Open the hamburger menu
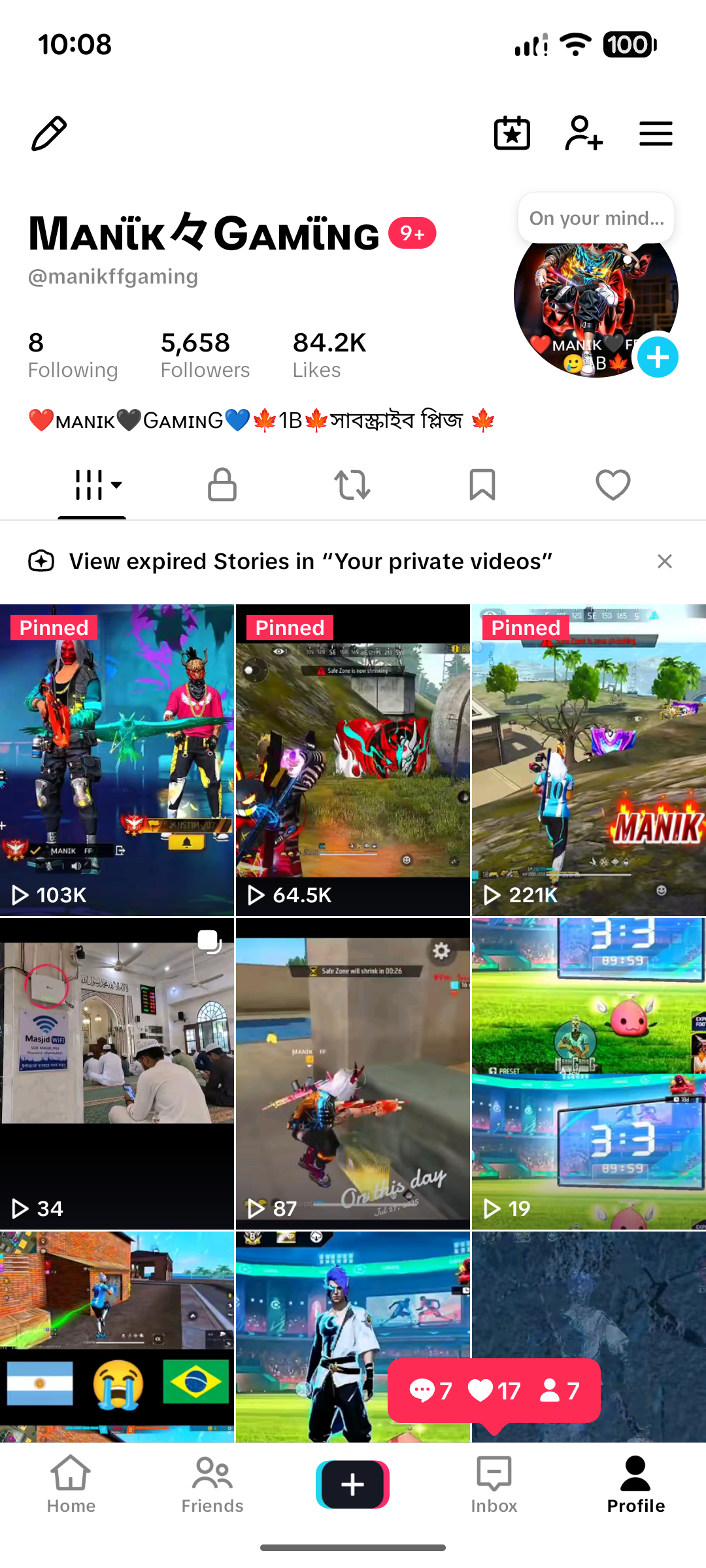The height and width of the screenshot is (1568, 706). [656, 133]
